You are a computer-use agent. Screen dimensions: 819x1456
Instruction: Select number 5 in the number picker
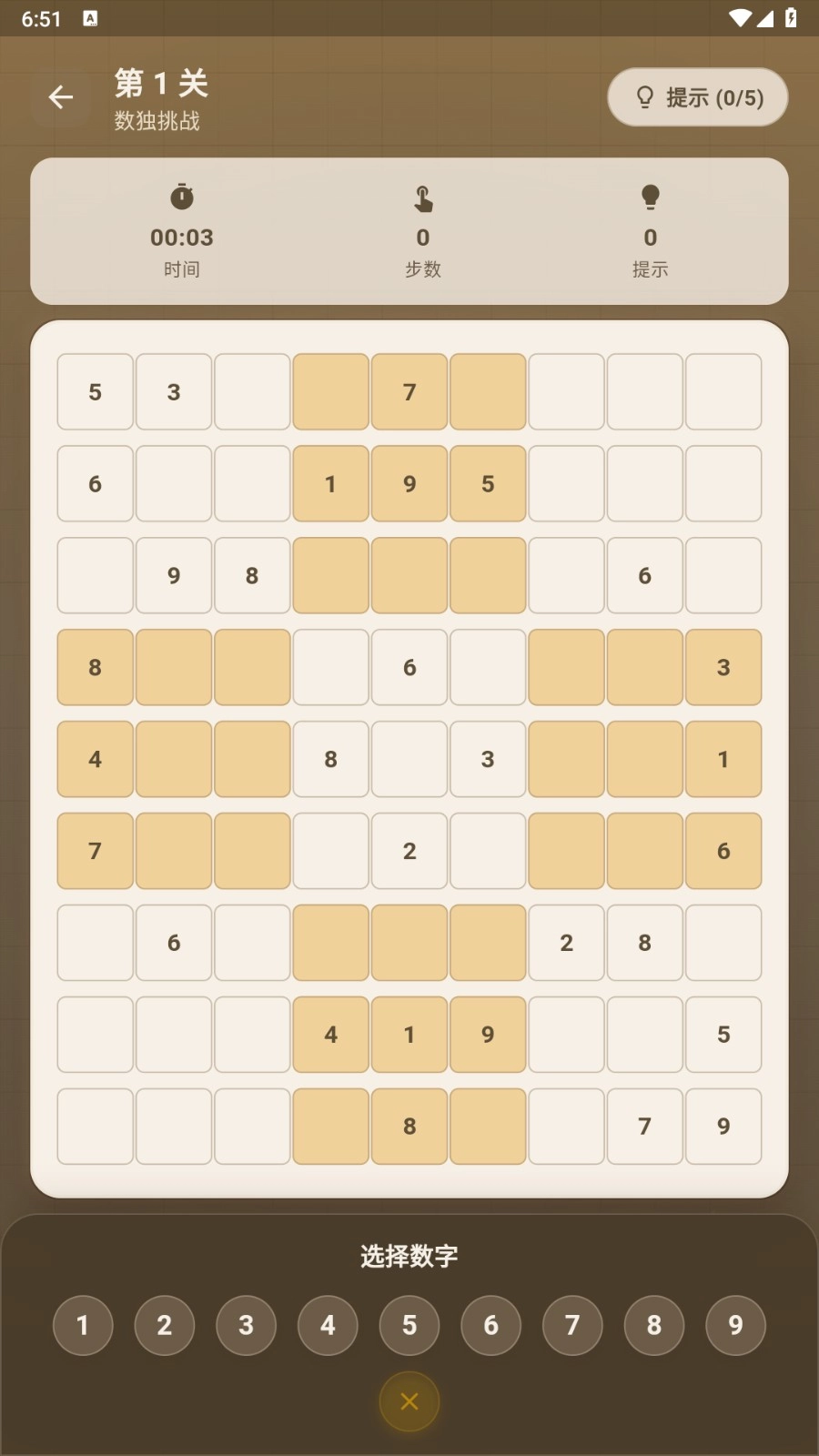coord(409,1326)
